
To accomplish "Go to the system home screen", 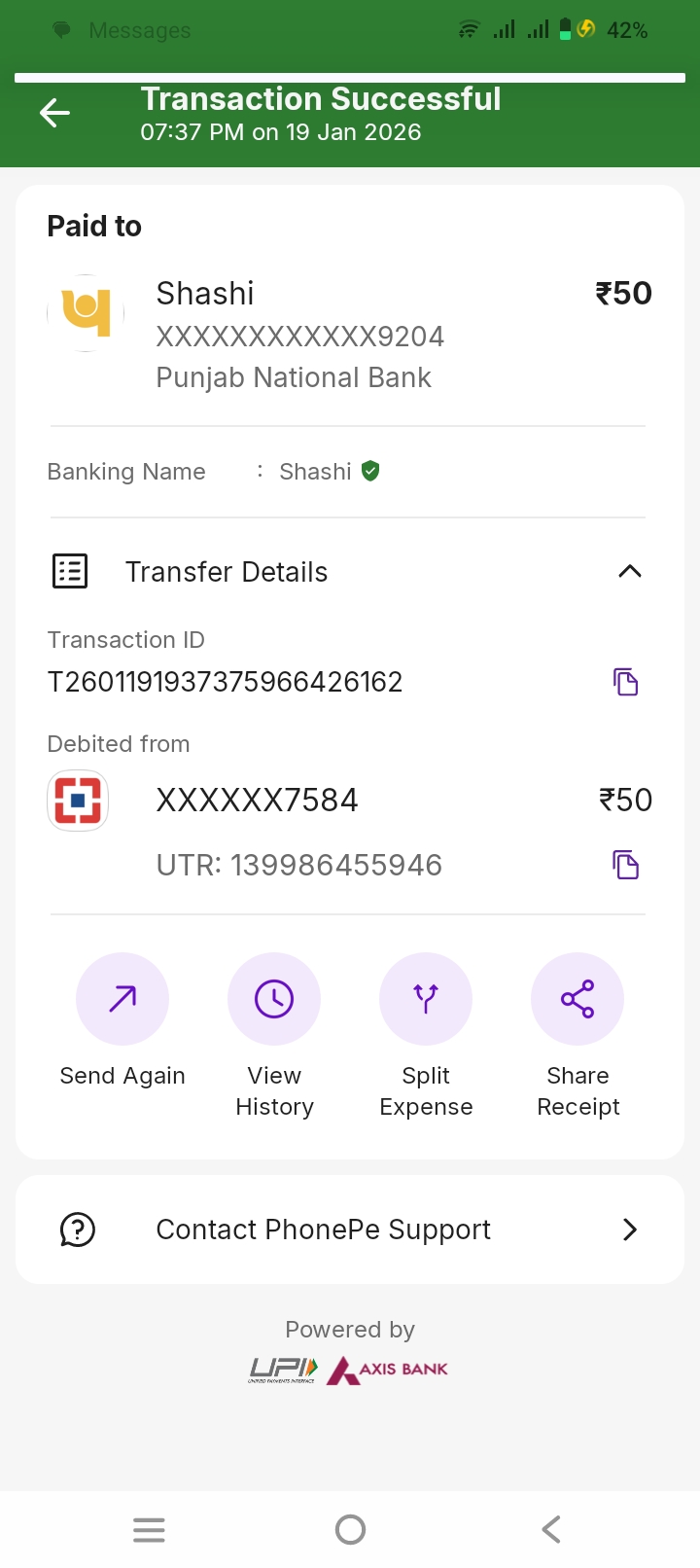I will pyautogui.click(x=350, y=1529).
